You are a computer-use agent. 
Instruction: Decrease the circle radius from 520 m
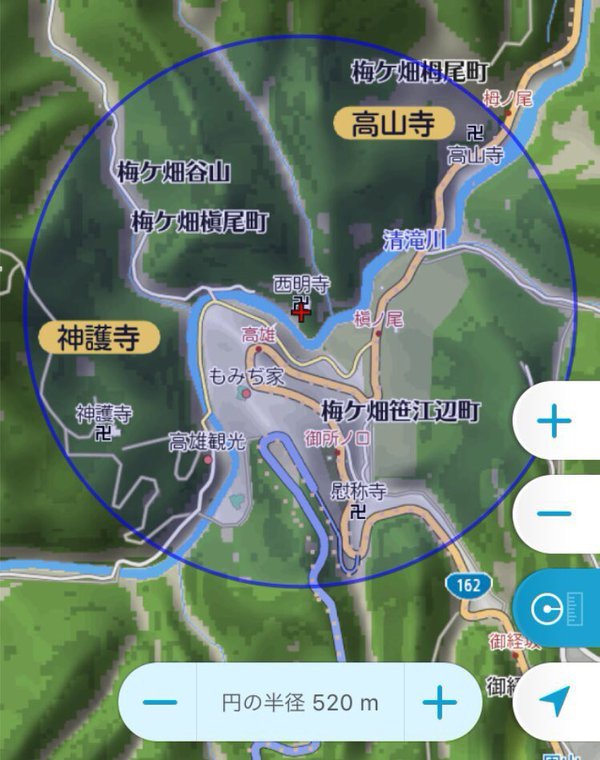point(159,702)
